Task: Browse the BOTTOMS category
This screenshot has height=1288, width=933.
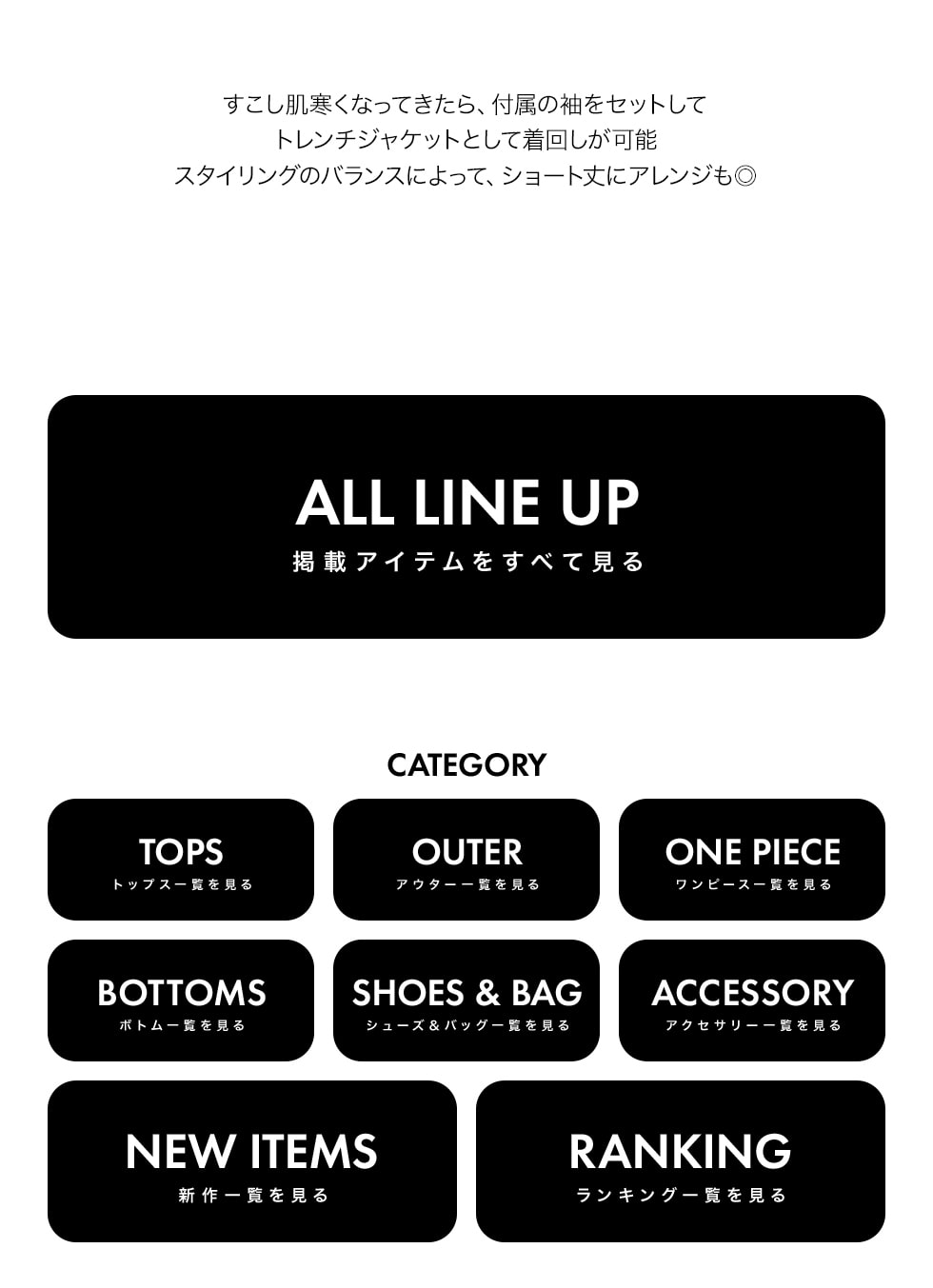Action: pyautogui.click(x=181, y=1001)
